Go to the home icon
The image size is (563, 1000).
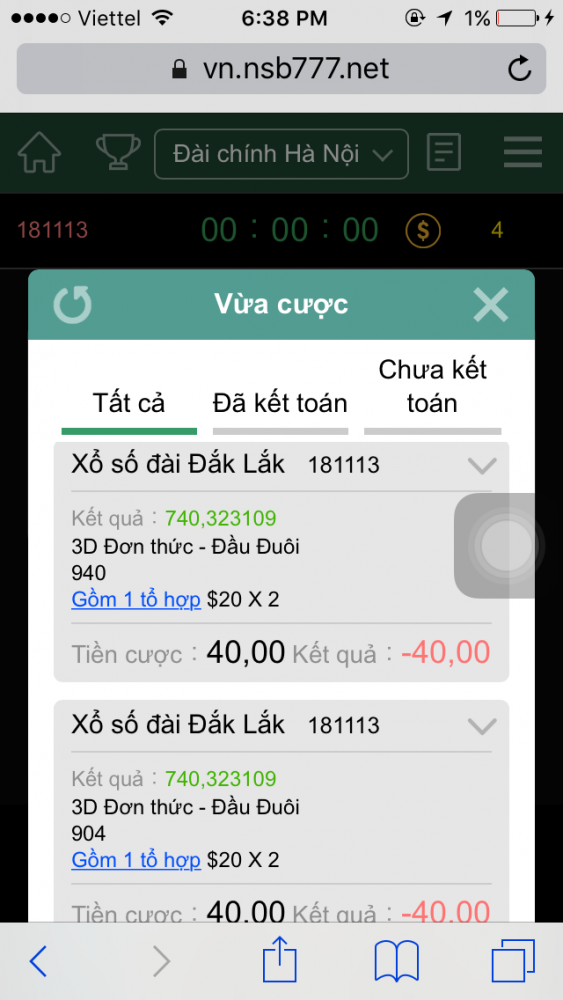(40, 154)
